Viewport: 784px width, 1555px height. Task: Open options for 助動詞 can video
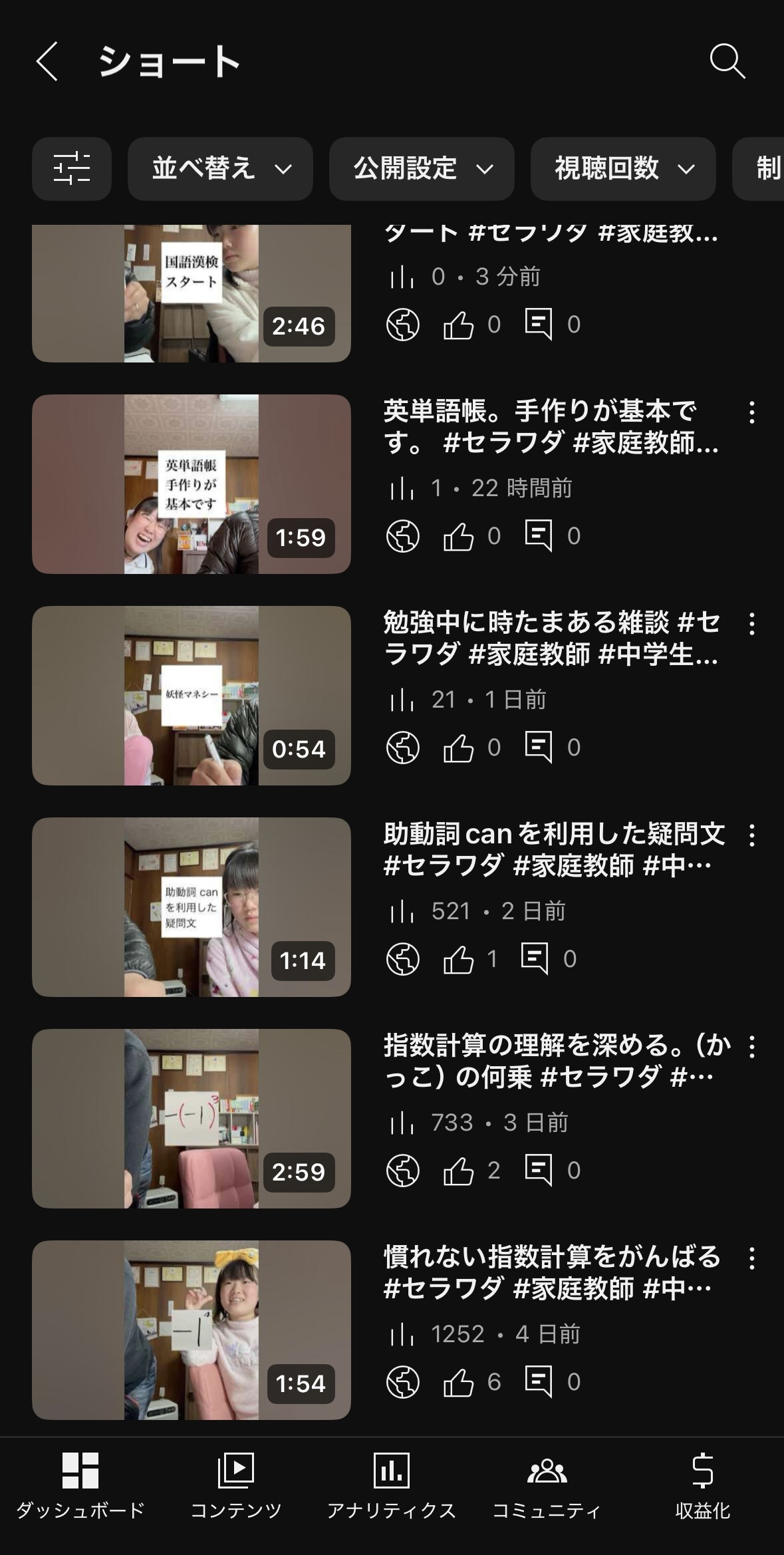tap(751, 836)
